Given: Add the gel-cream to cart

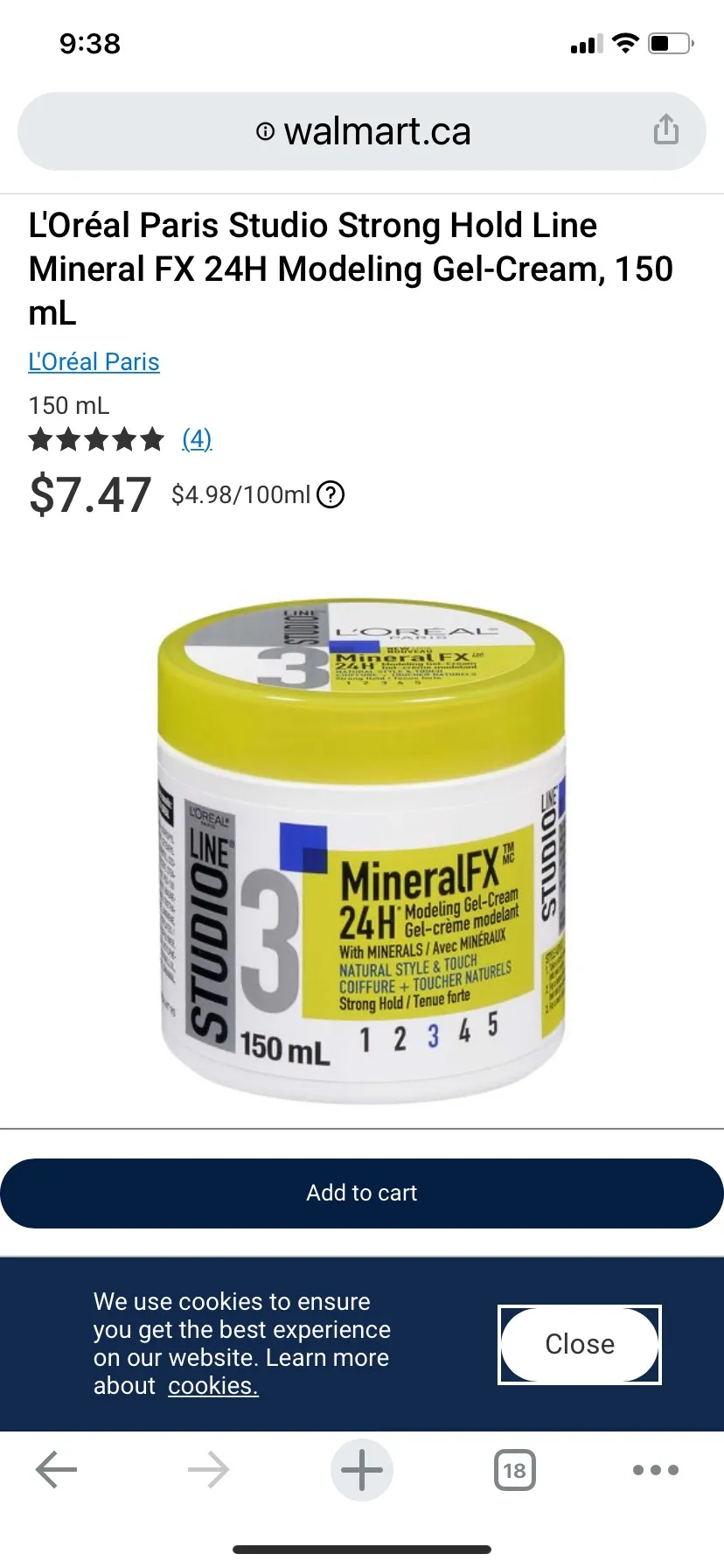Looking at the screenshot, I should [x=362, y=1193].
